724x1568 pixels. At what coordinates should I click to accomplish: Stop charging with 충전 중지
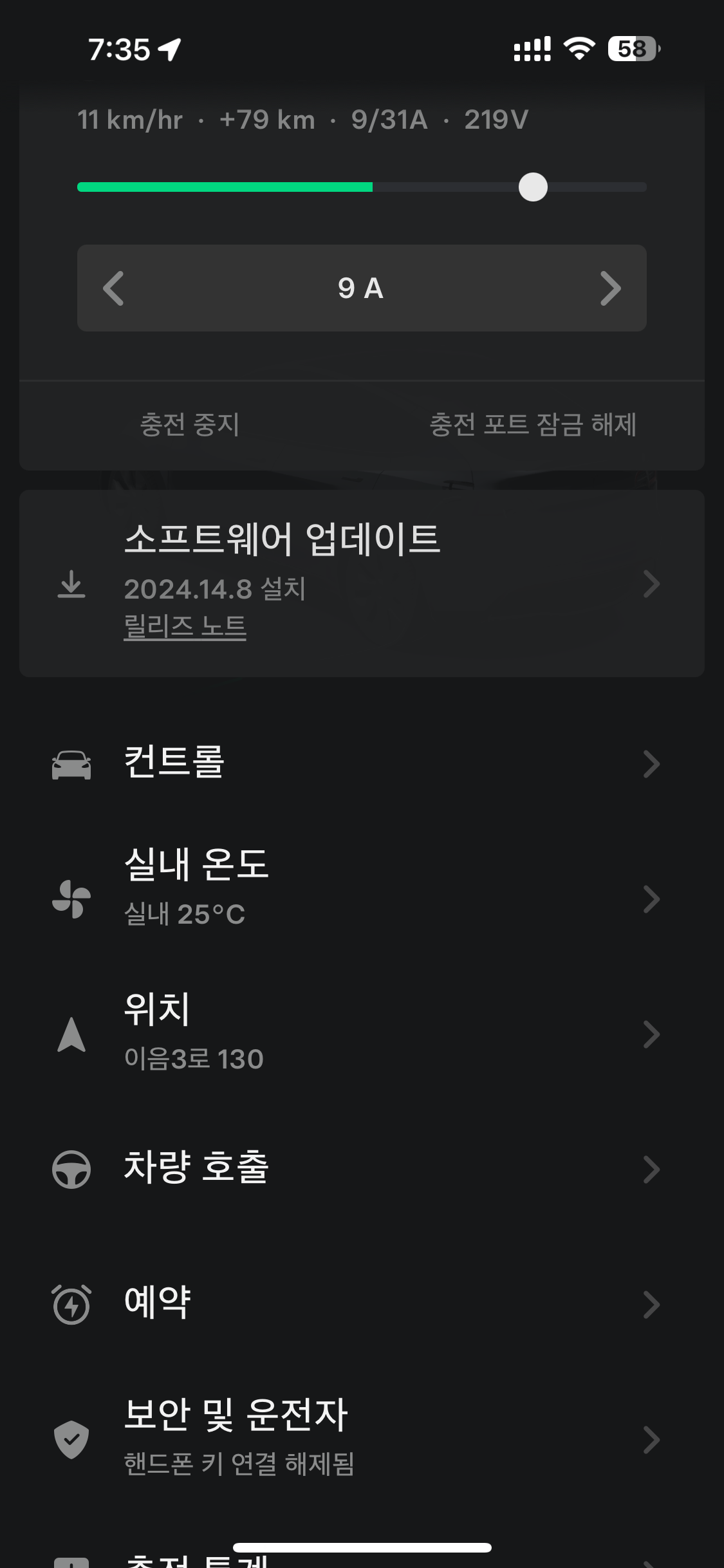pyautogui.click(x=190, y=425)
